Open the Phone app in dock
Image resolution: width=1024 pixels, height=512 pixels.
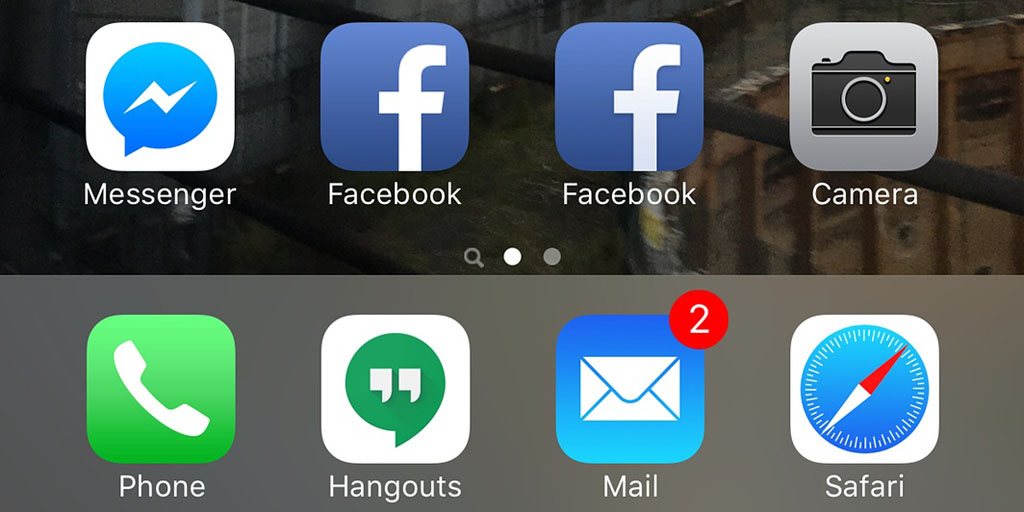[x=160, y=389]
